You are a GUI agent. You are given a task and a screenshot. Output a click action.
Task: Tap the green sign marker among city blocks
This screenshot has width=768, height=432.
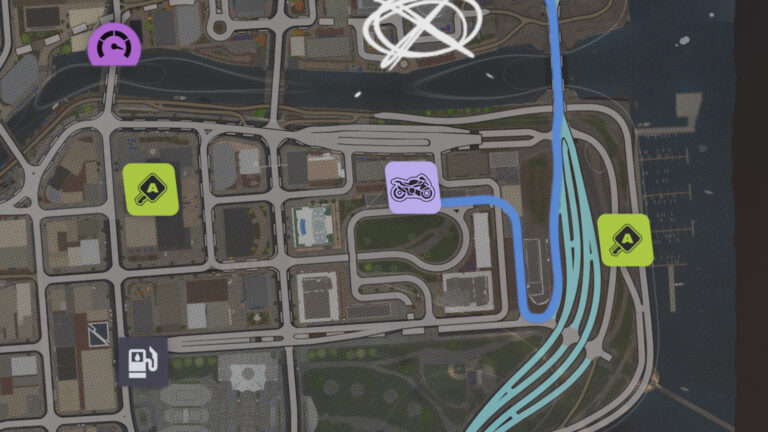click(150, 188)
